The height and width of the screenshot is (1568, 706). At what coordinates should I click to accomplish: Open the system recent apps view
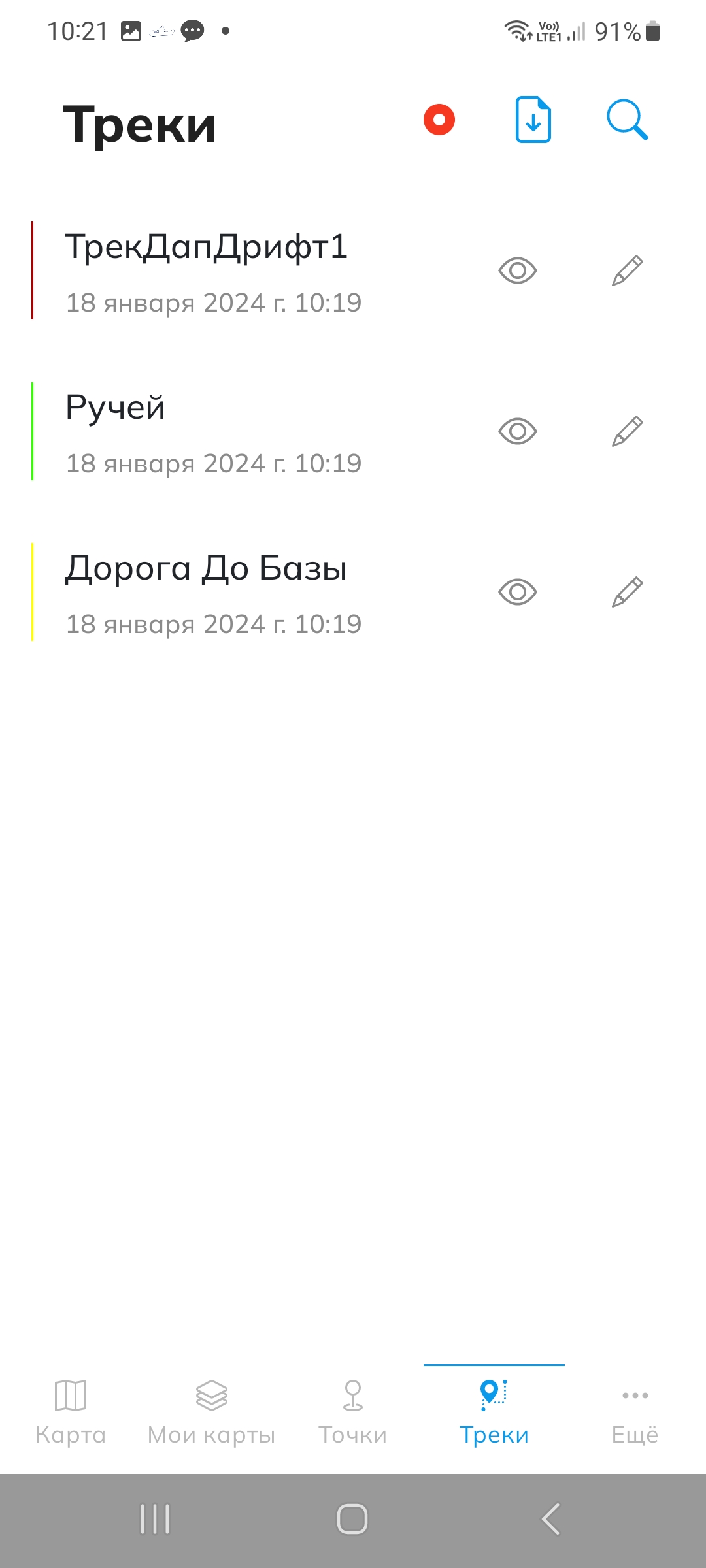[155, 1519]
